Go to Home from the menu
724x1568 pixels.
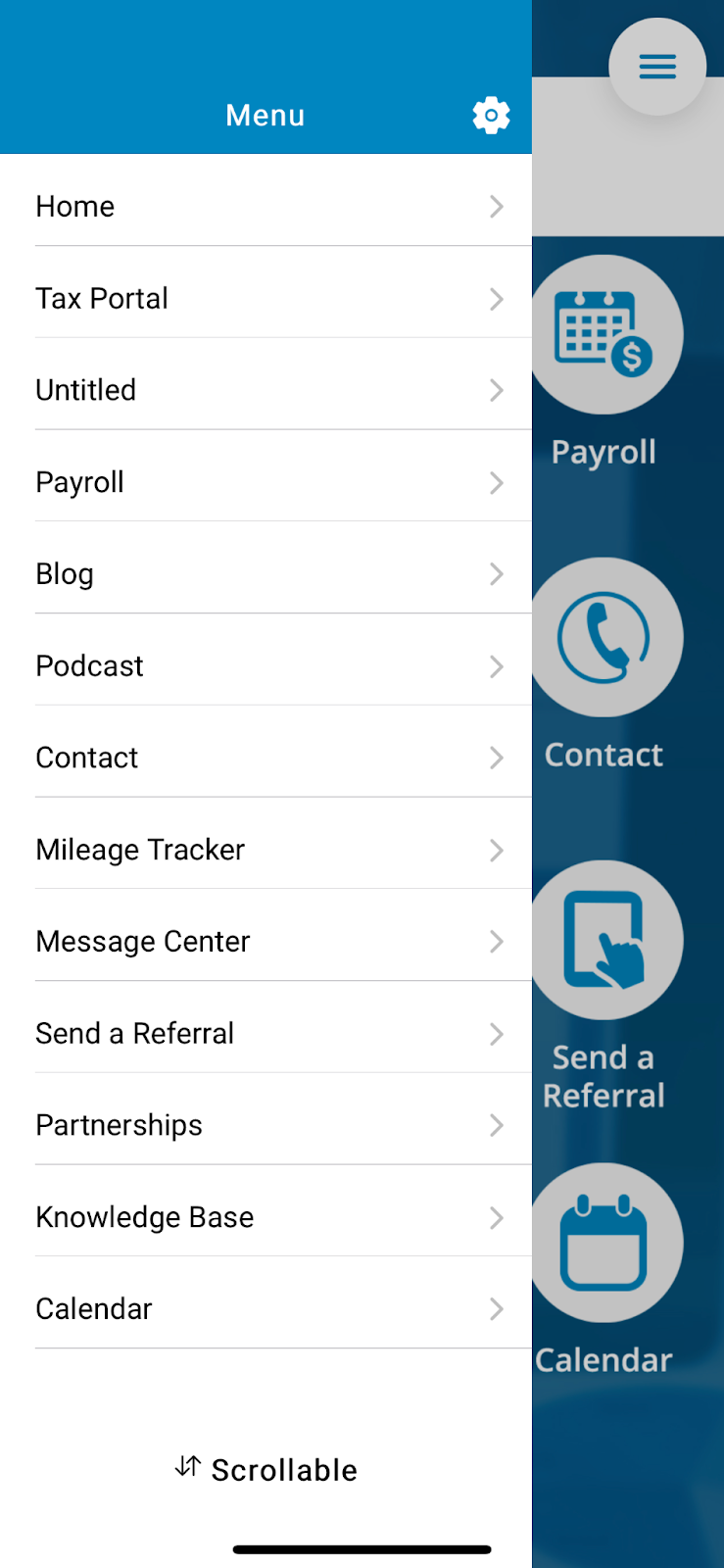(265, 207)
